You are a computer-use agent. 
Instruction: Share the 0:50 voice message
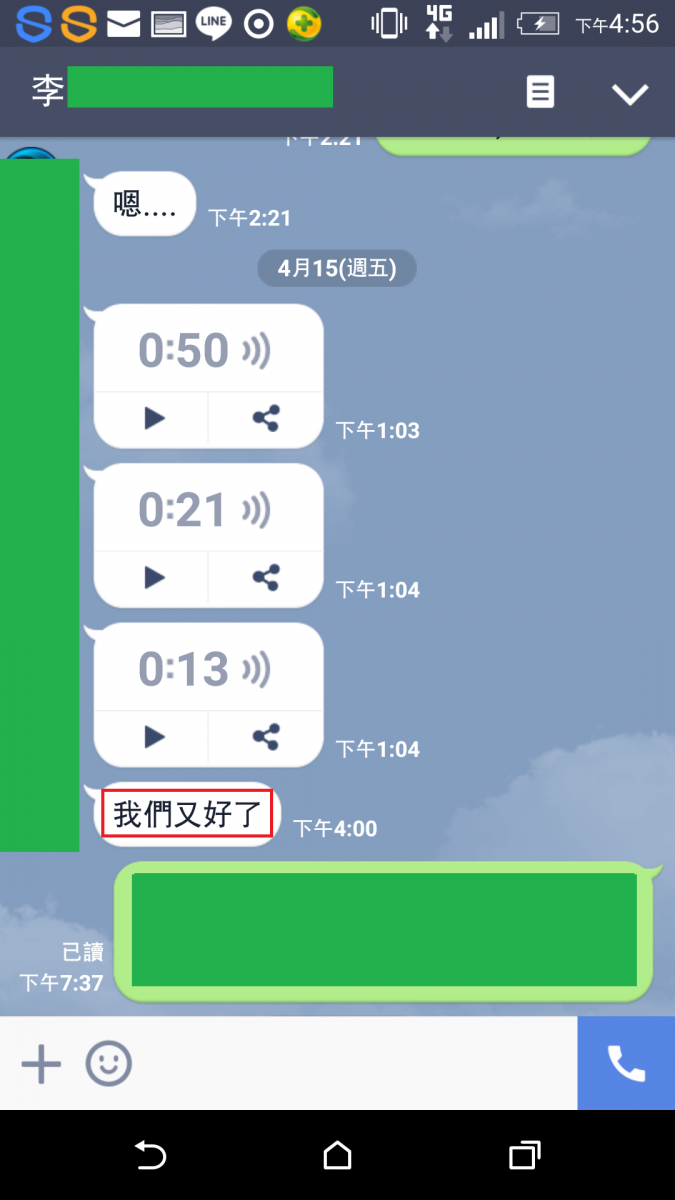click(265, 418)
